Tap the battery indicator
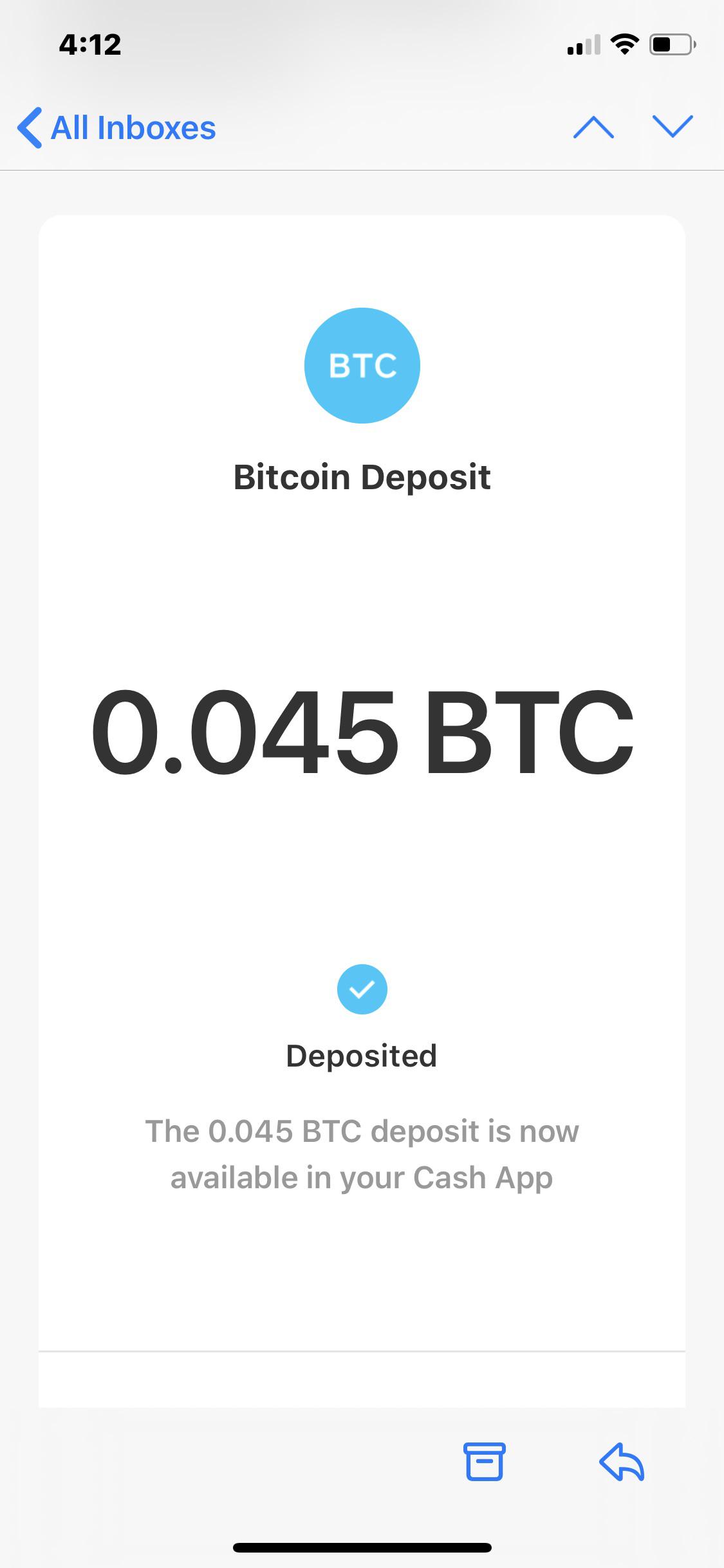The image size is (724, 1568). coord(669,44)
